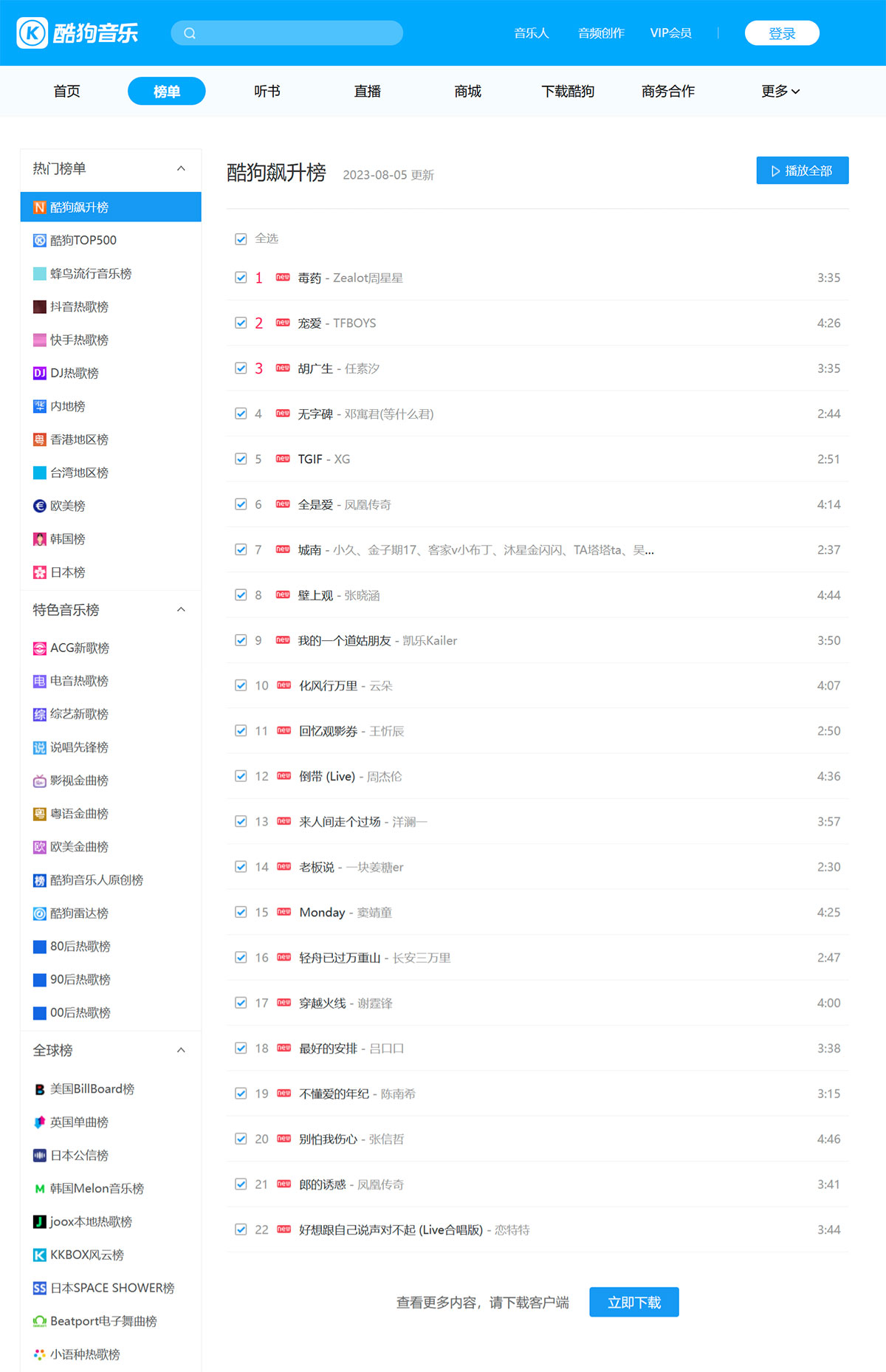Switch to the 听书 tab
Screen dimensions: 886x1372
(267, 91)
